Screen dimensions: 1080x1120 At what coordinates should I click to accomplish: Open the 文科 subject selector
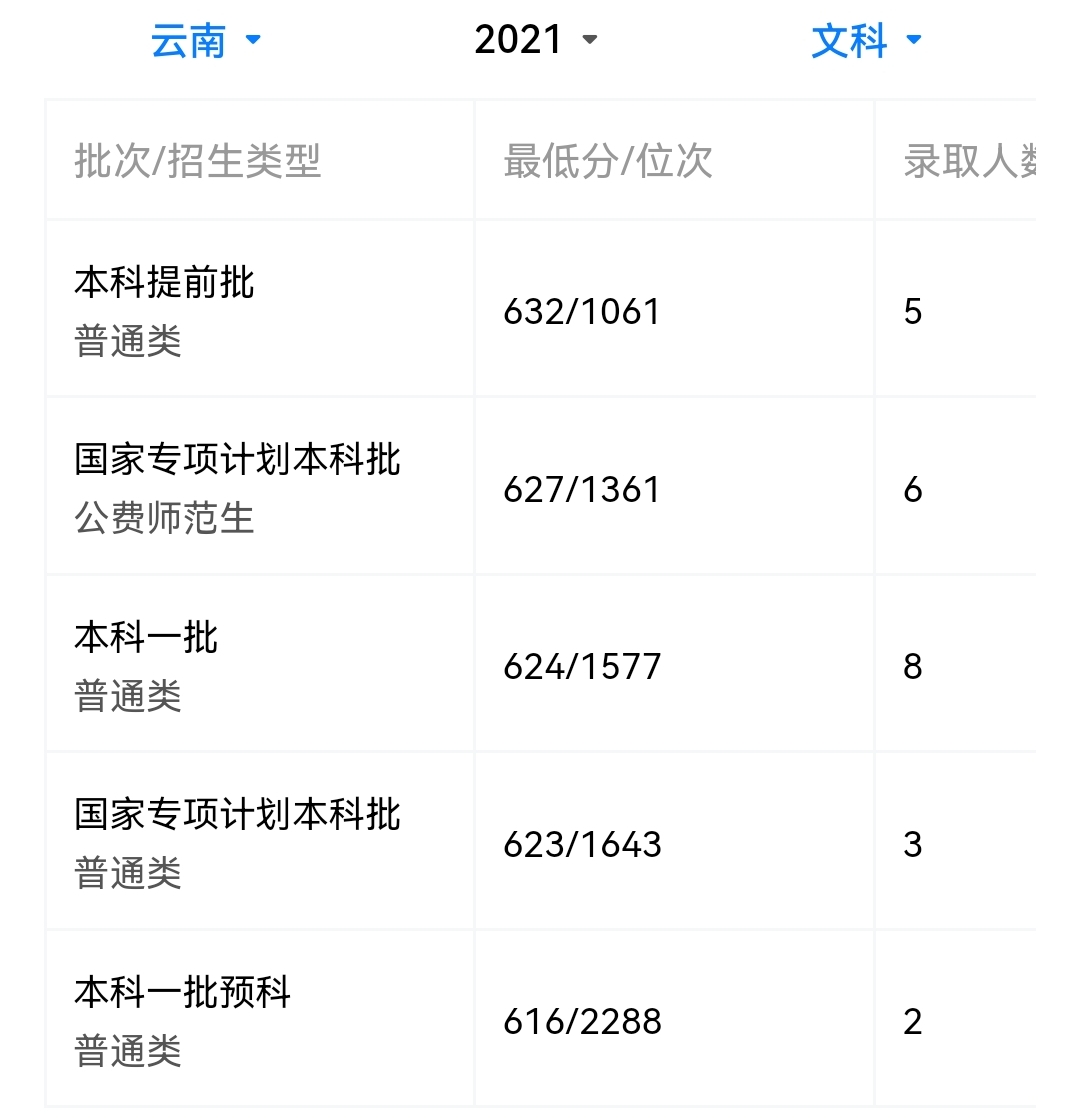(x=848, y=39)
